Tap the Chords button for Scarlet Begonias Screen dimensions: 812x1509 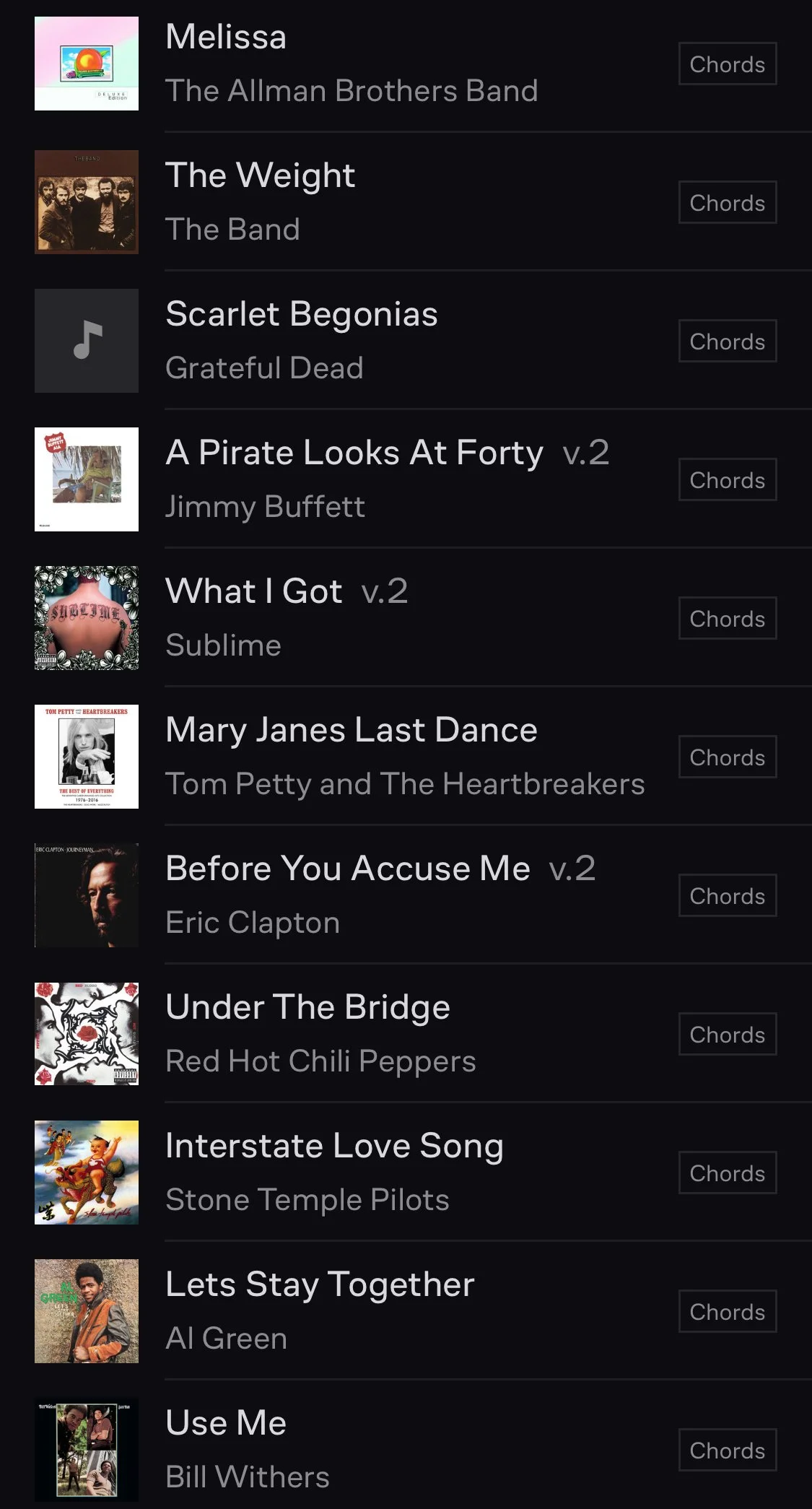(x=727, y=342)
